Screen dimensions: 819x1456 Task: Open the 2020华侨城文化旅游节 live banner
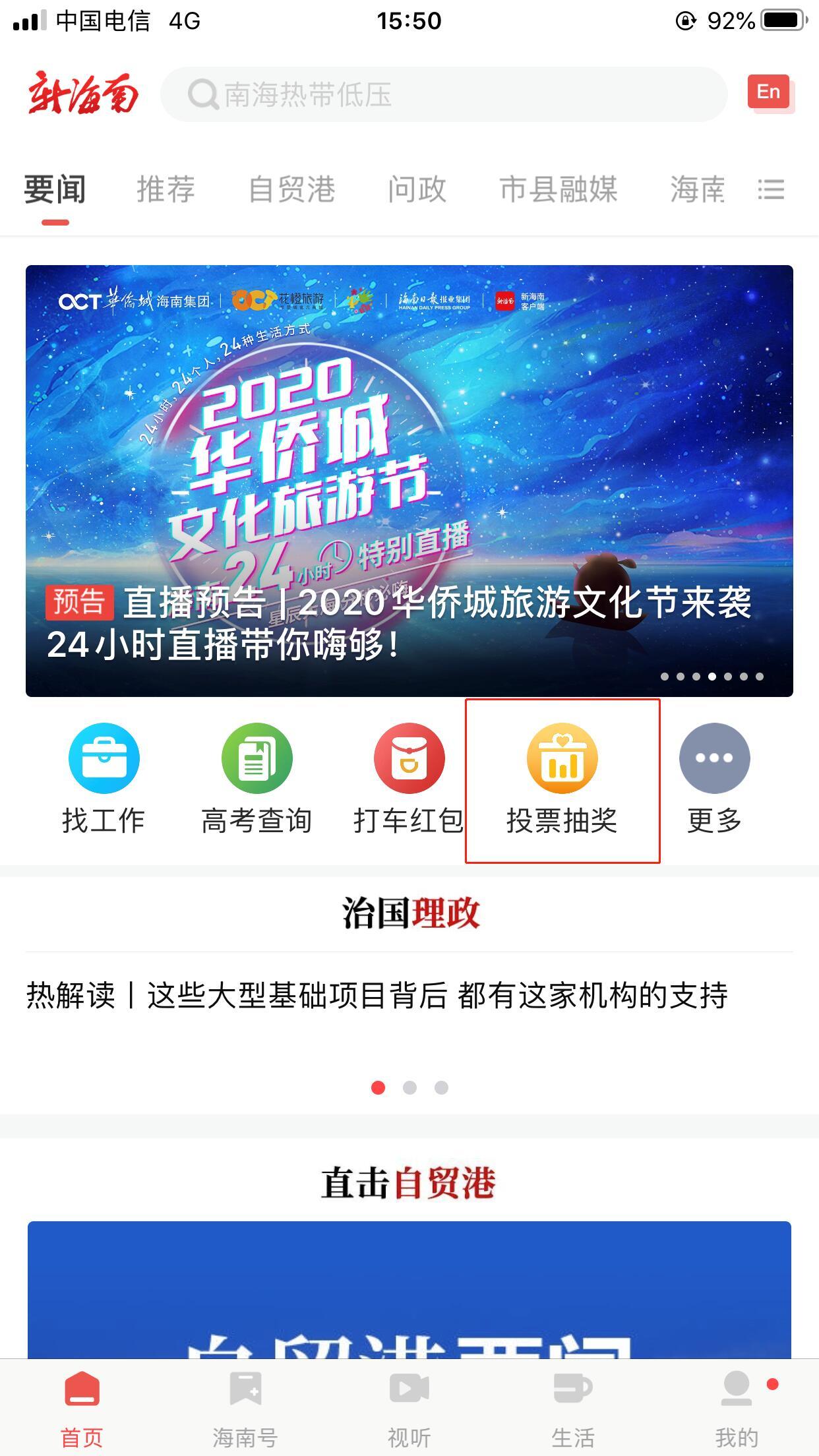(x=409, y=480)
